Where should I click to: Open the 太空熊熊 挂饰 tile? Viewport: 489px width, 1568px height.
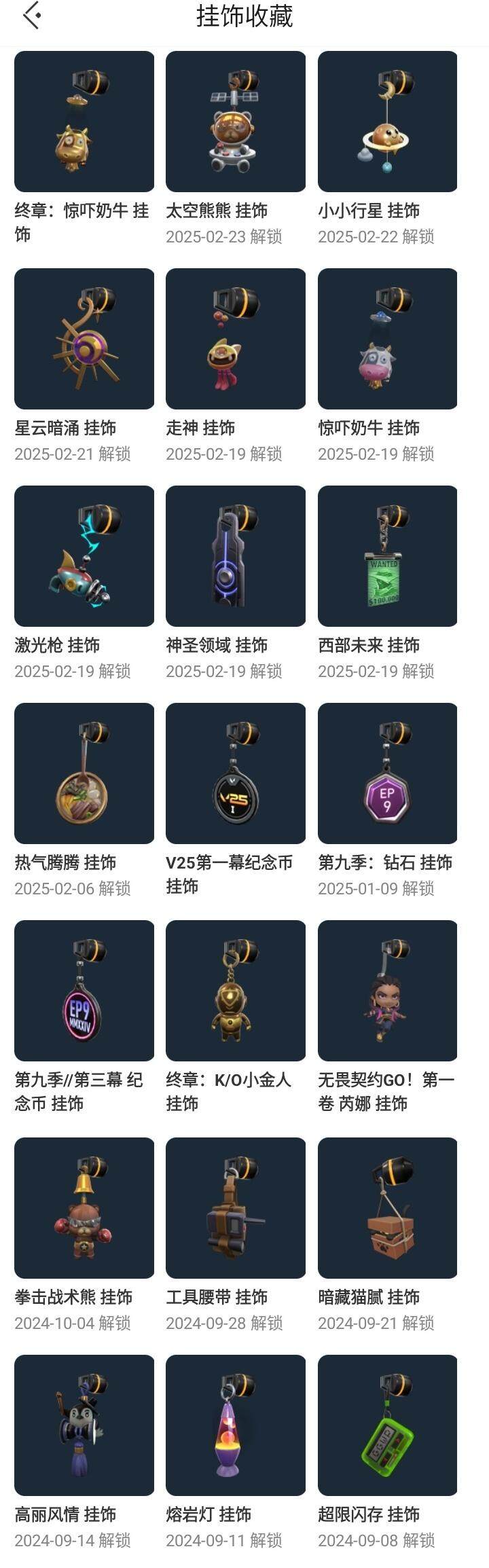coord(235,122)
